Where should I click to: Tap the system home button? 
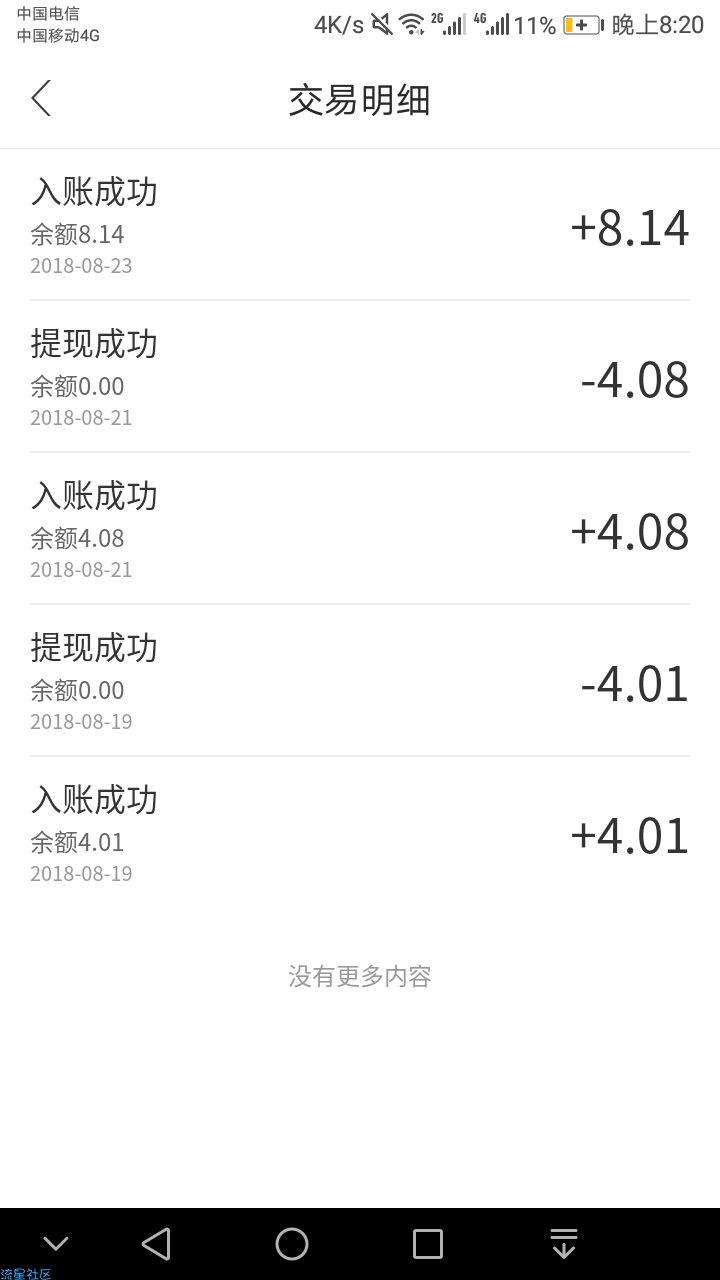(292, 1244)
